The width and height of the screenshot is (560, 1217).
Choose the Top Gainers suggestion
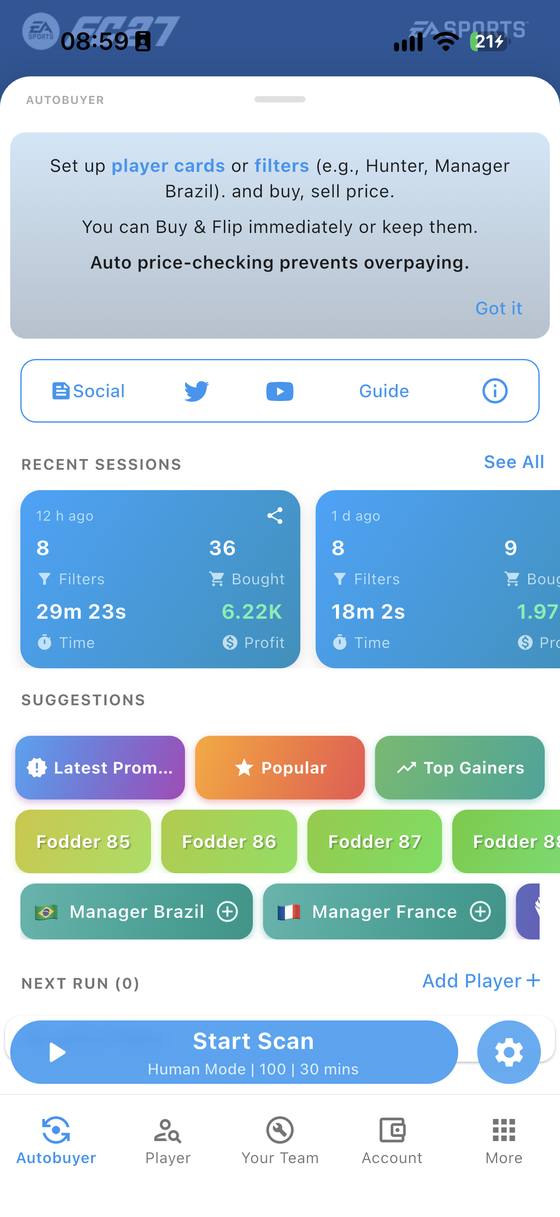tap(460, 768)
